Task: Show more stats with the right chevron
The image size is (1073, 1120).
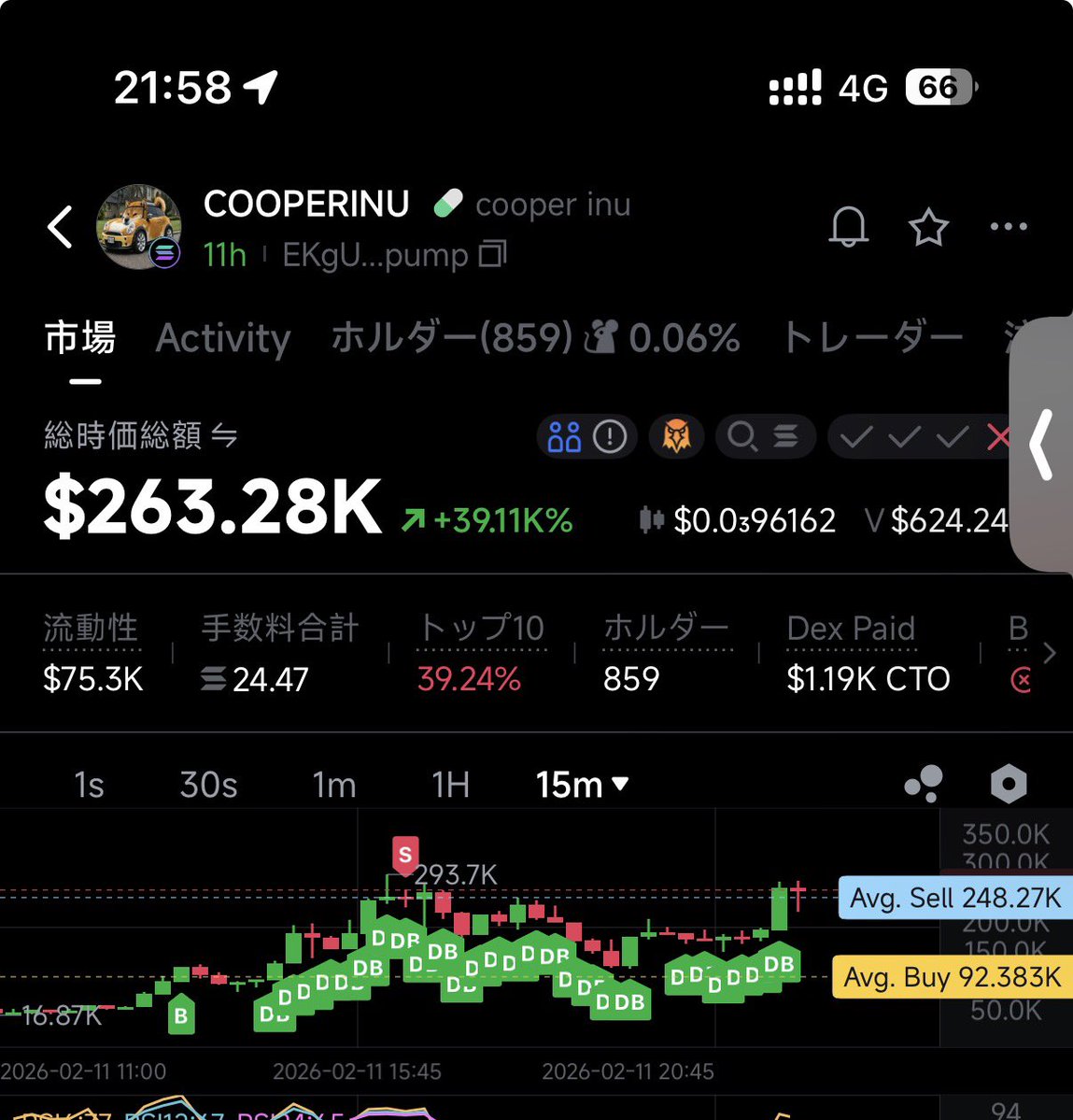Action: point(1050,652)
